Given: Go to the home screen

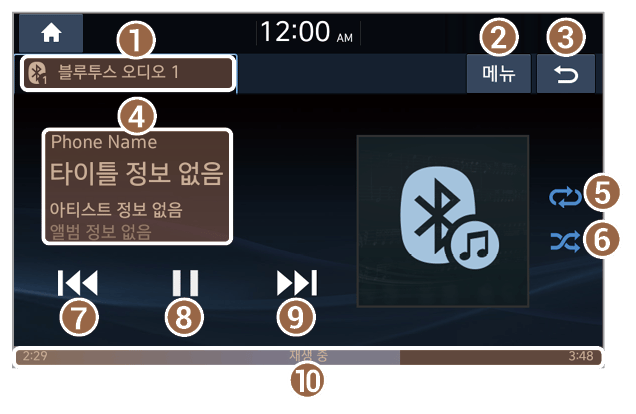Looking at the screenshot, I should 51,33.
